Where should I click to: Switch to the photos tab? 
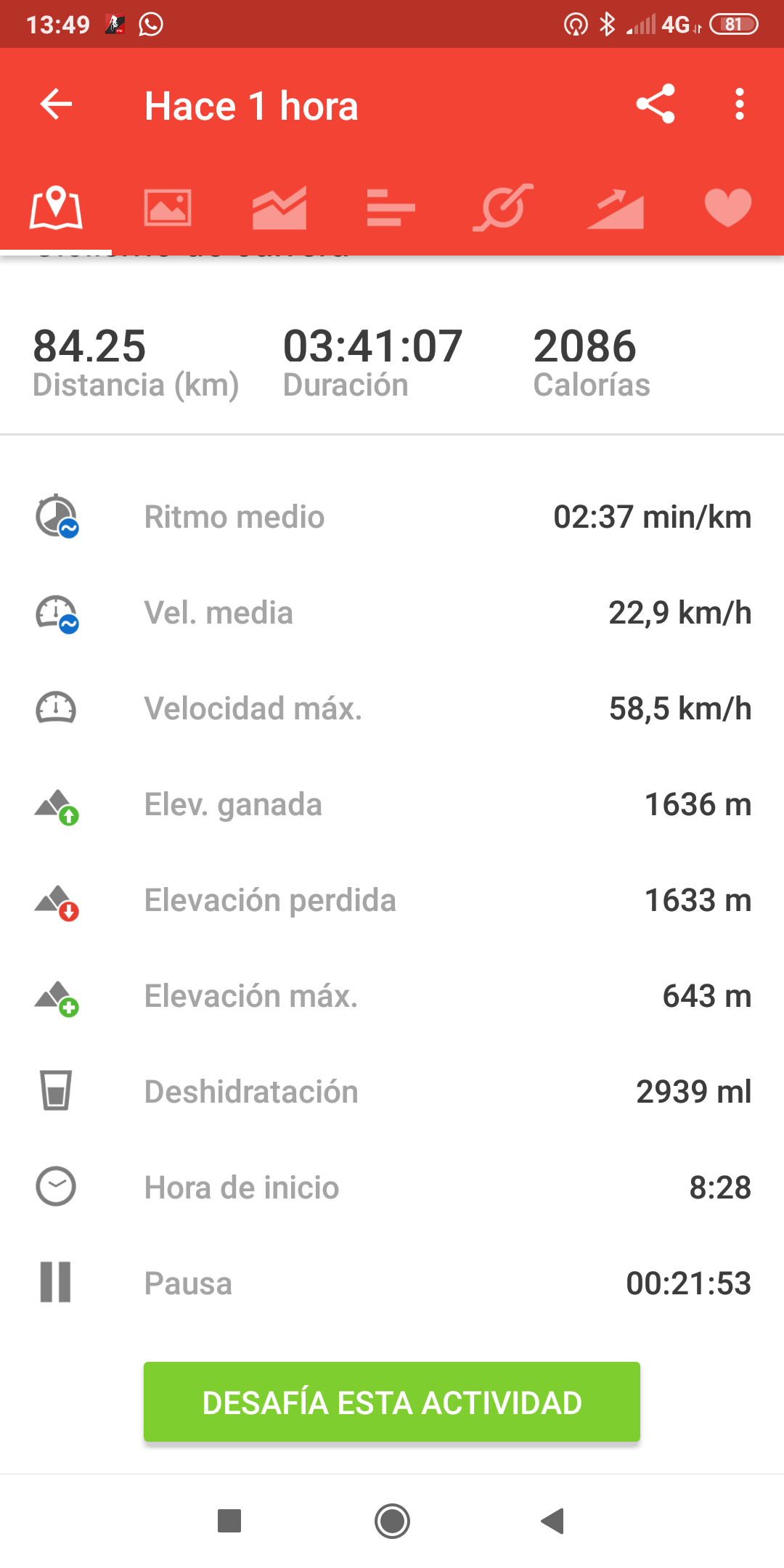(x=168, y=208)
